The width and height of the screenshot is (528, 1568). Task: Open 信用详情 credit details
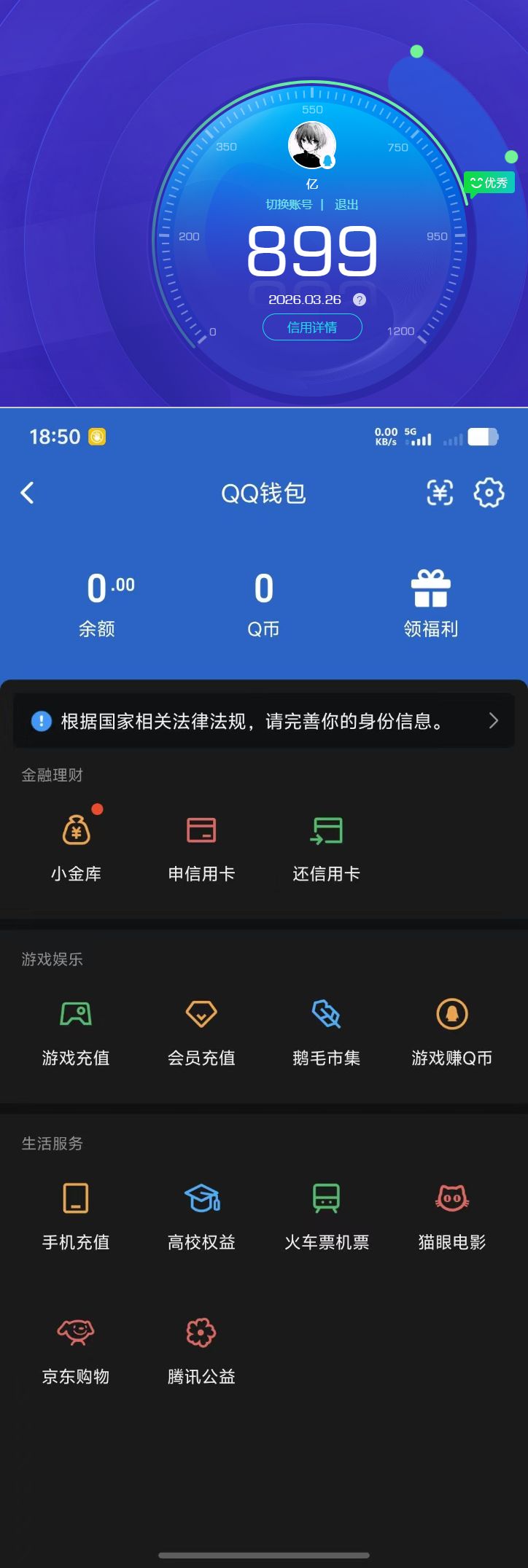[311, 327]
